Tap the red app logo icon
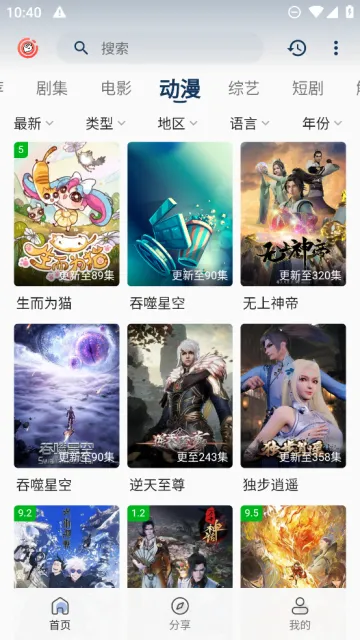Screen dimensions: 360x640 point(28,48)
